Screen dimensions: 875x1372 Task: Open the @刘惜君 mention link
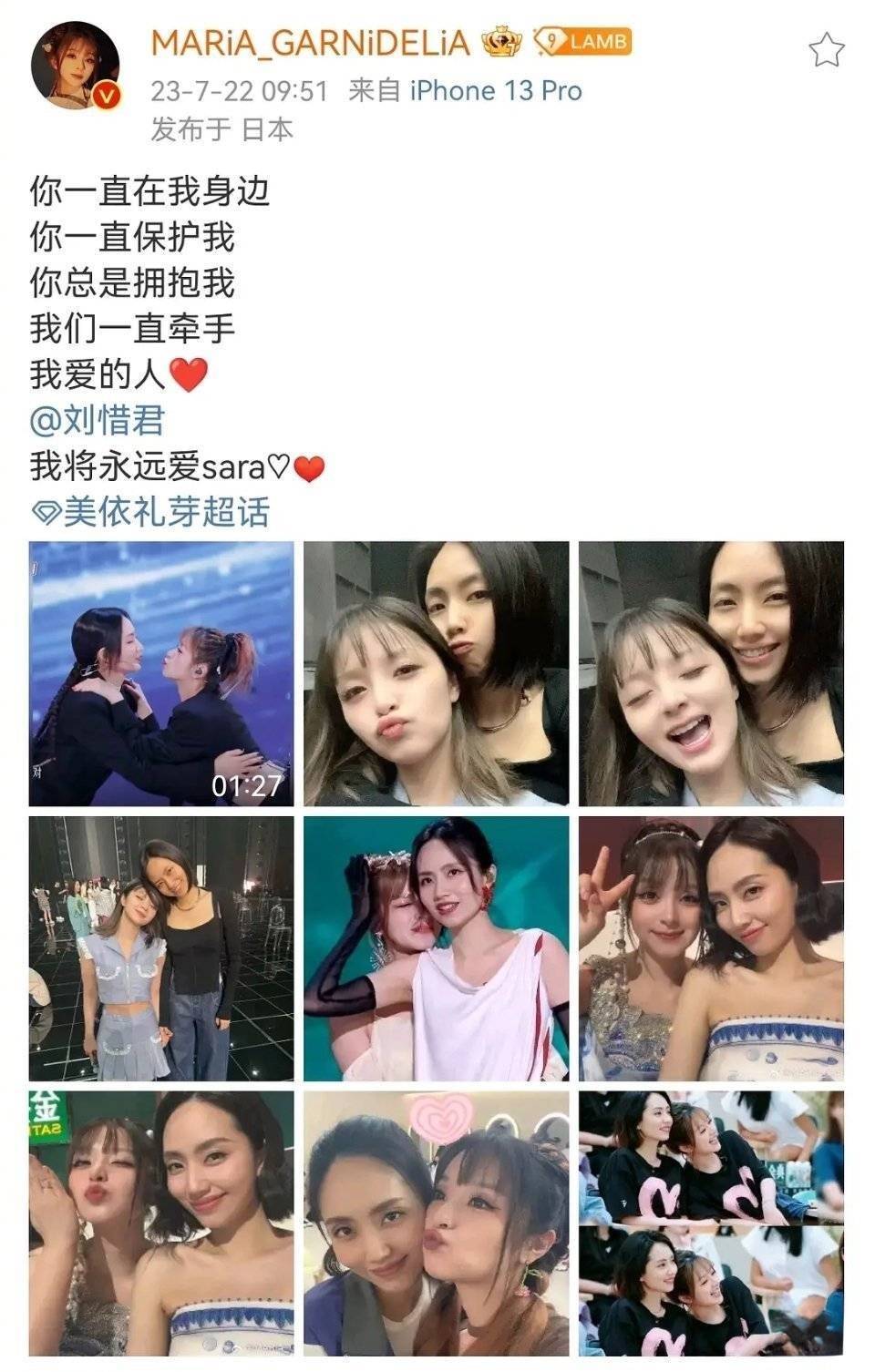tap(98, 421)
